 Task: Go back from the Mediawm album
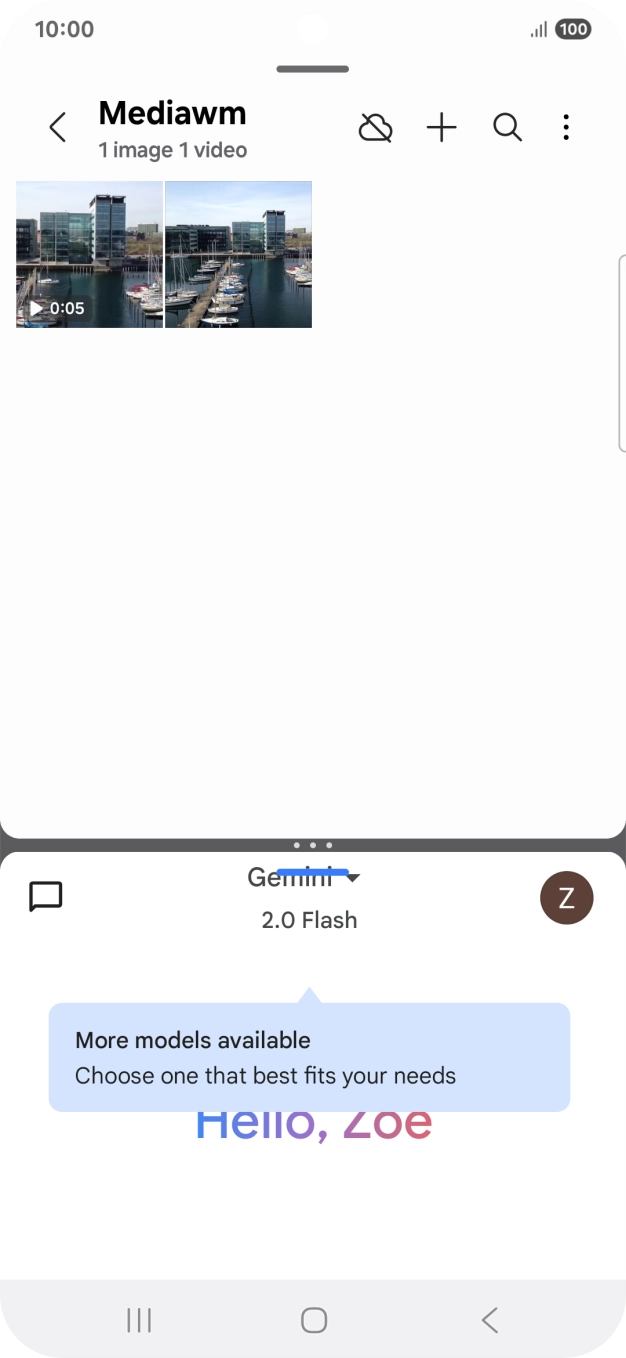58,127
